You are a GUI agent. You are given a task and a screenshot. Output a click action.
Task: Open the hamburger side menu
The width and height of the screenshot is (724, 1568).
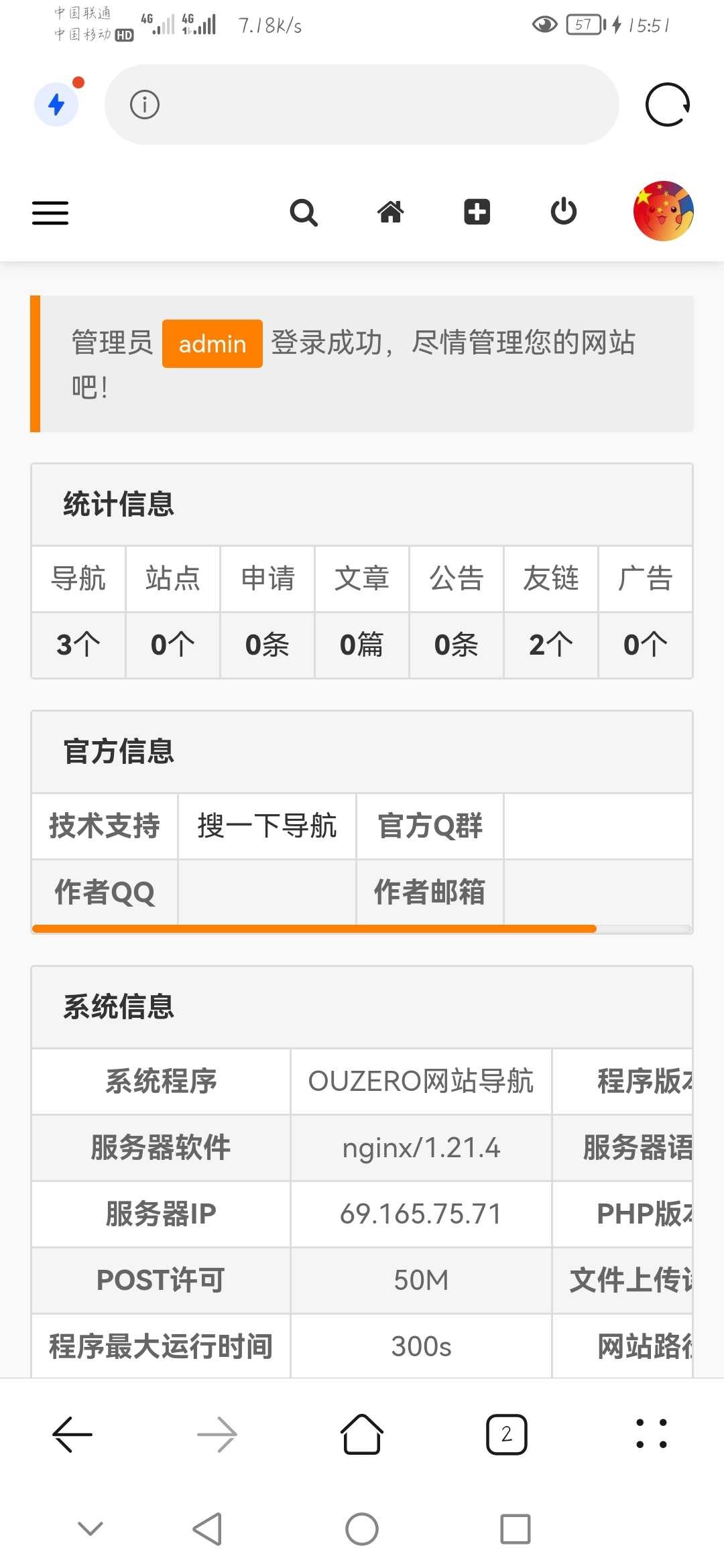(50, 213)
